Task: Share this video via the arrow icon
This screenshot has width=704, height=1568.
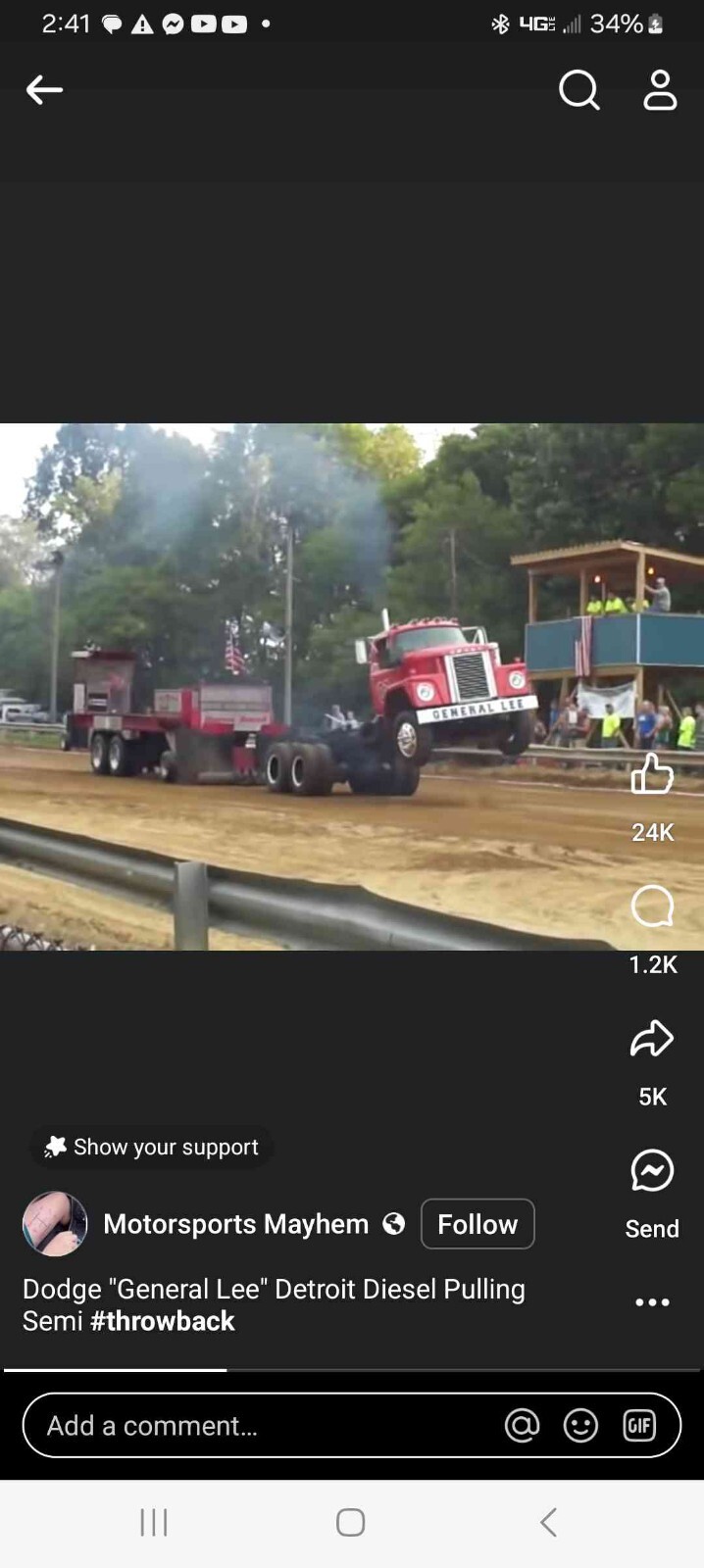Action: 652,1039
